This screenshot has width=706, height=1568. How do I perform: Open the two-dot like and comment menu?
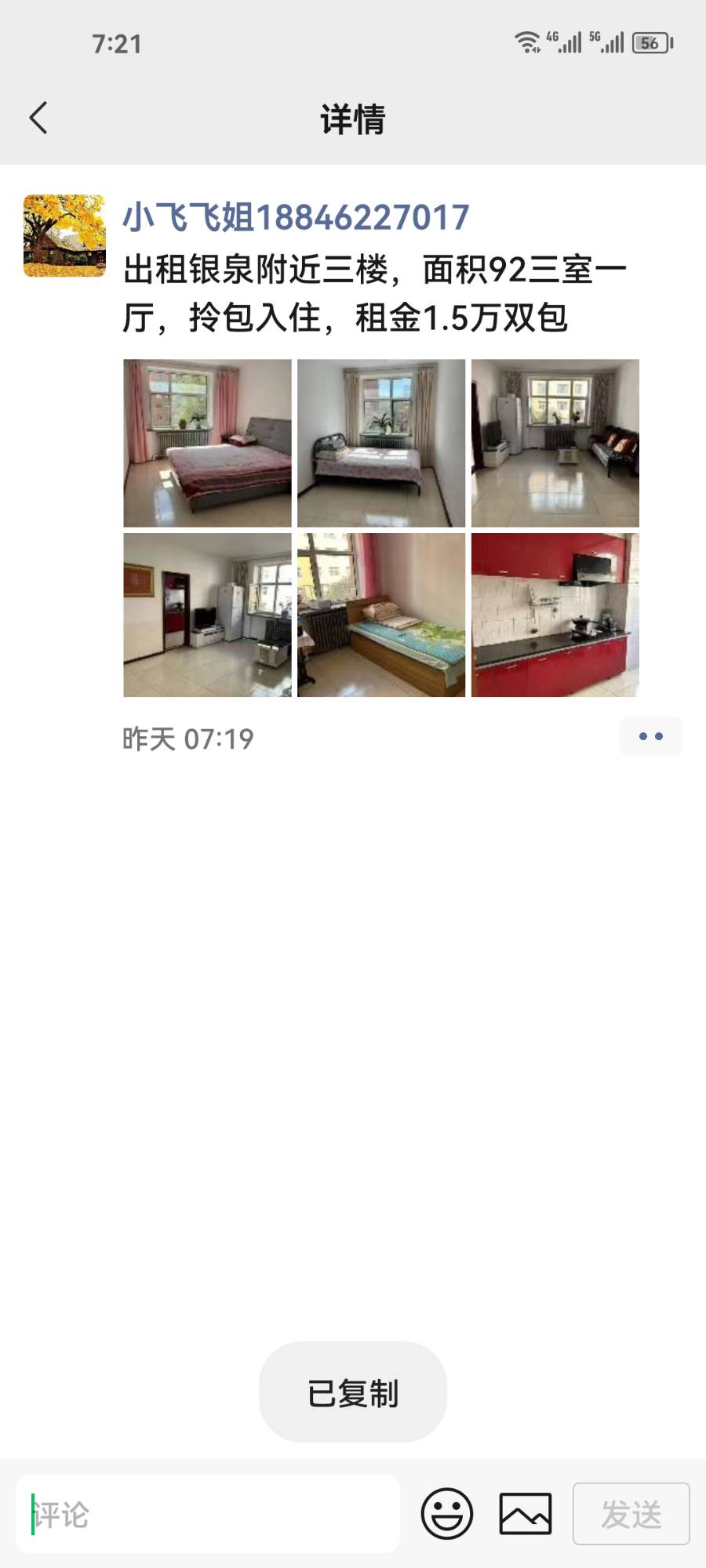click(x=650, y=736)
